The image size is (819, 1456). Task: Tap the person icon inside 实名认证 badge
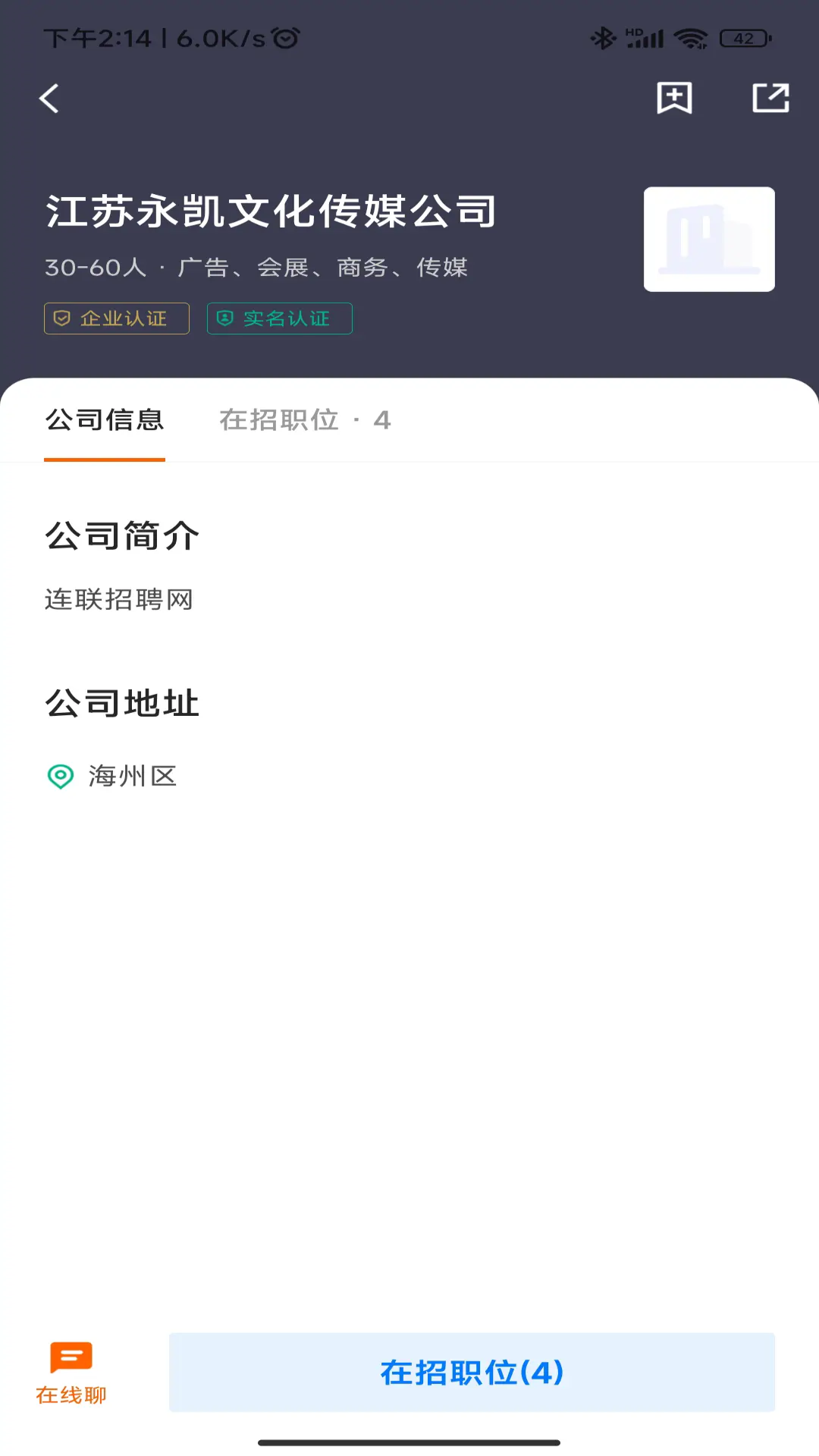(224, 318)
